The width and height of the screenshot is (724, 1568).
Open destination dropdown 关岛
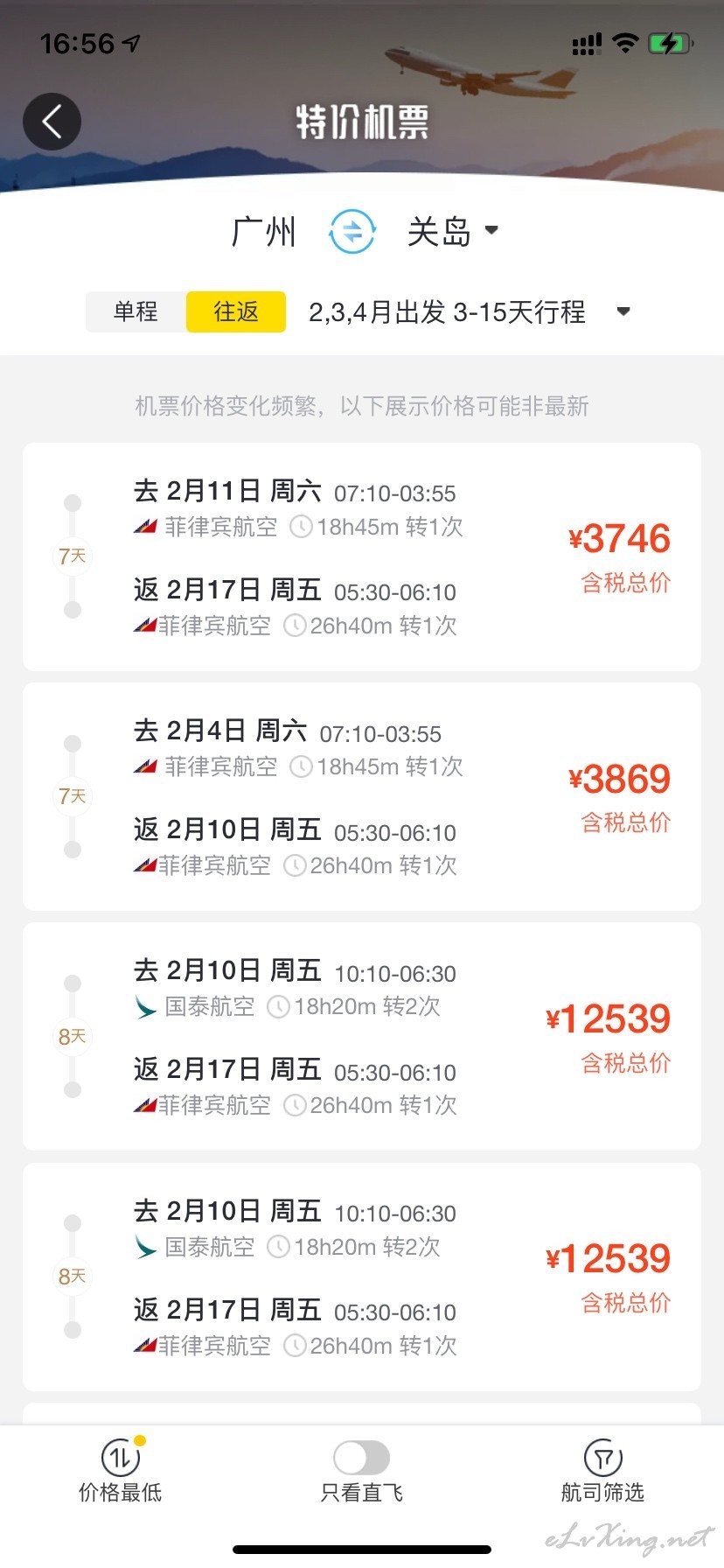click(452, 232)
